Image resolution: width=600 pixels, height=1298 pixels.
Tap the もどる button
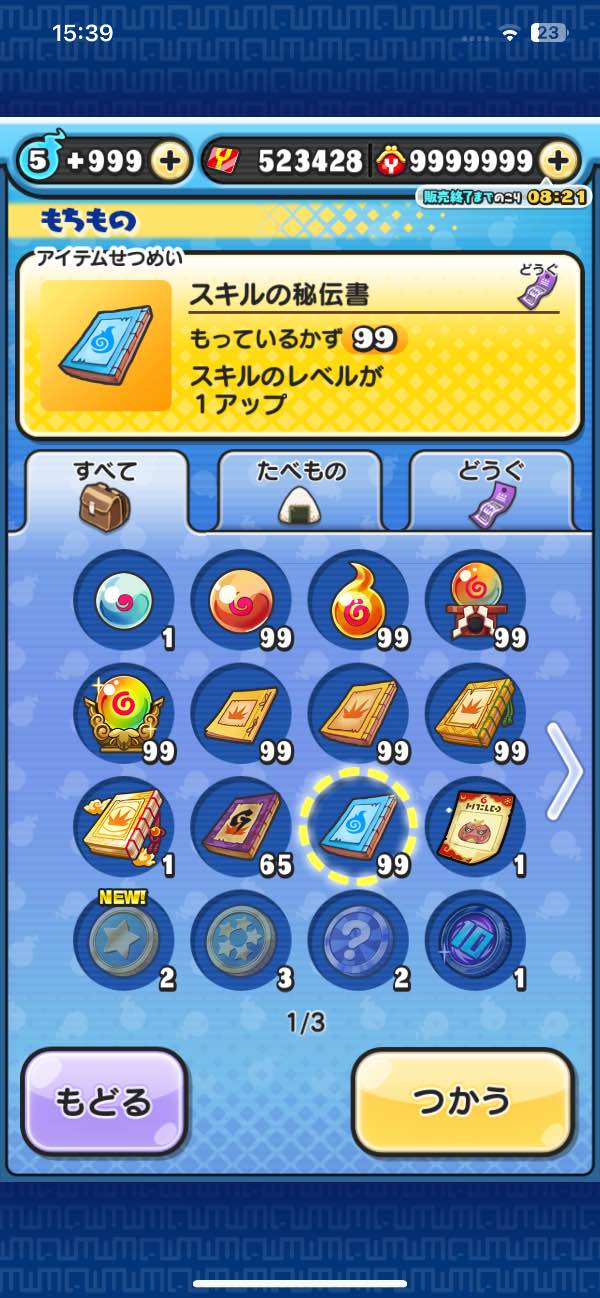(104, 1101)
